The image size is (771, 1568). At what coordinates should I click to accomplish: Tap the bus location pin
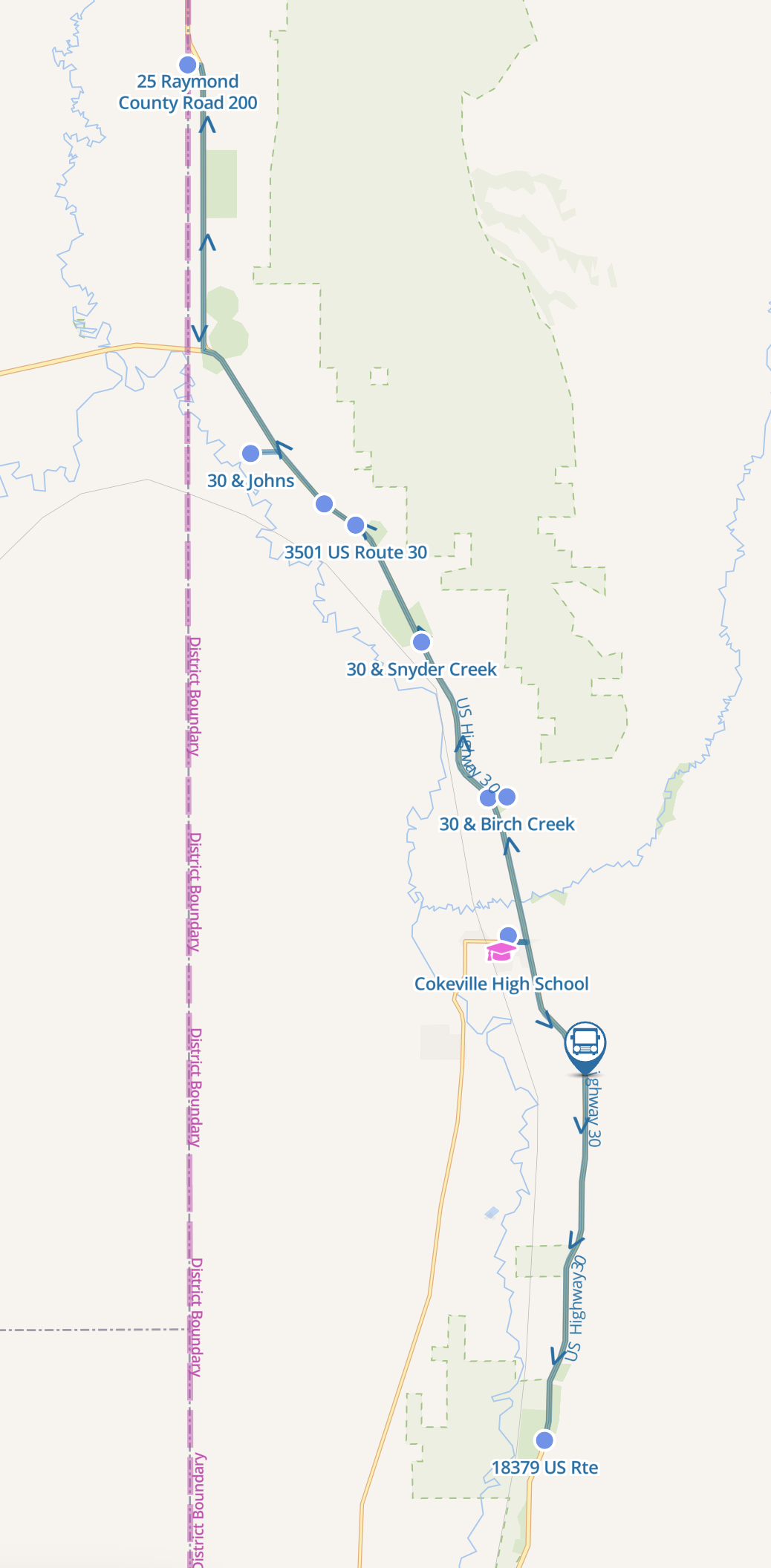(x=585, y=1047)
